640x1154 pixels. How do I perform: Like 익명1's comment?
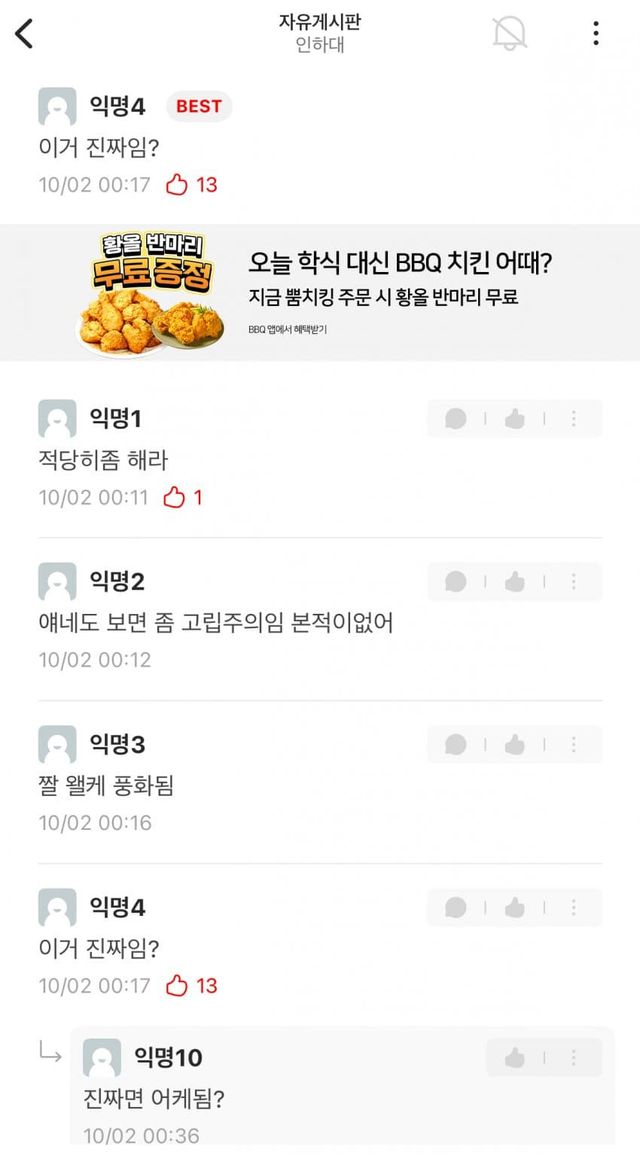coord(515,419)
